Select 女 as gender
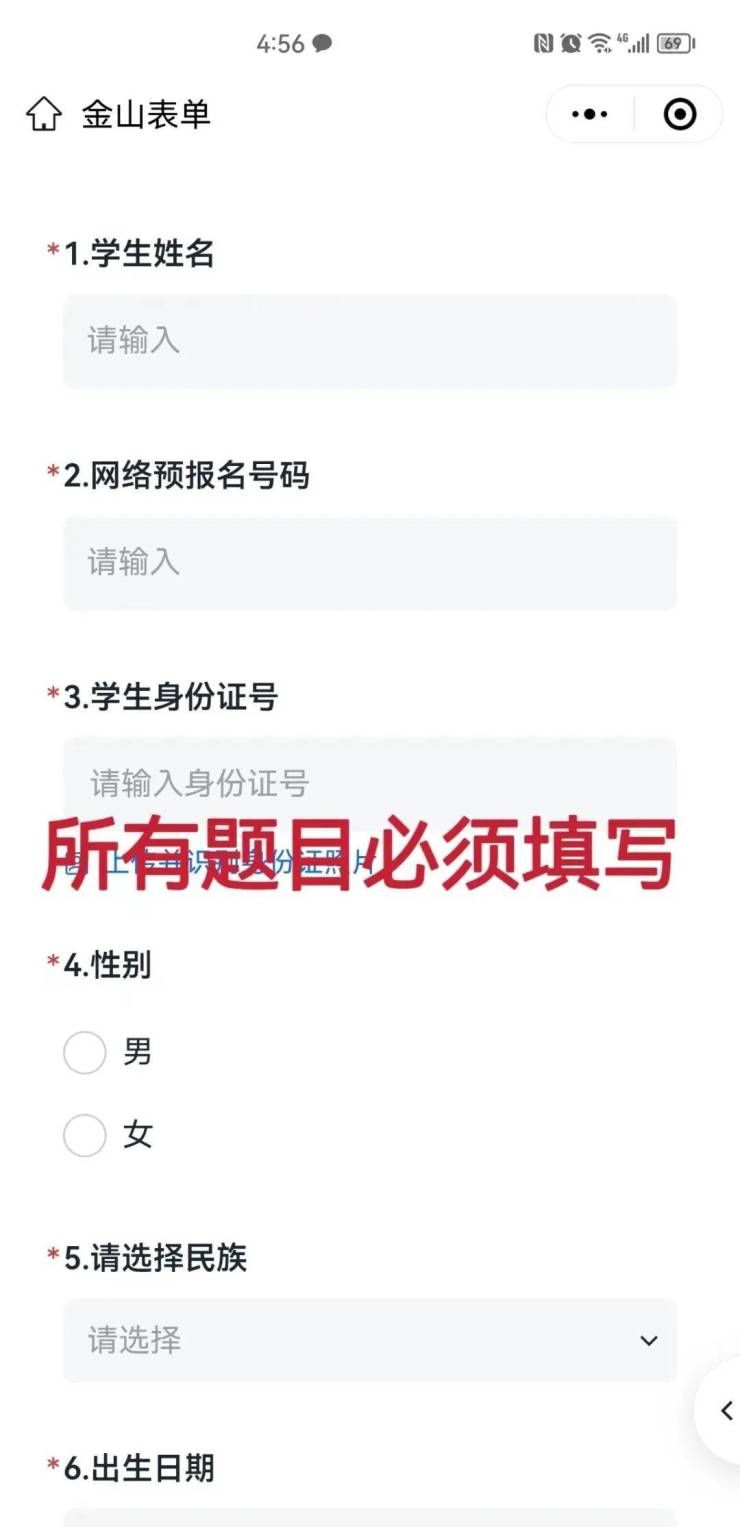Screen dimensions: 740x1527 tap(85, 1136)
